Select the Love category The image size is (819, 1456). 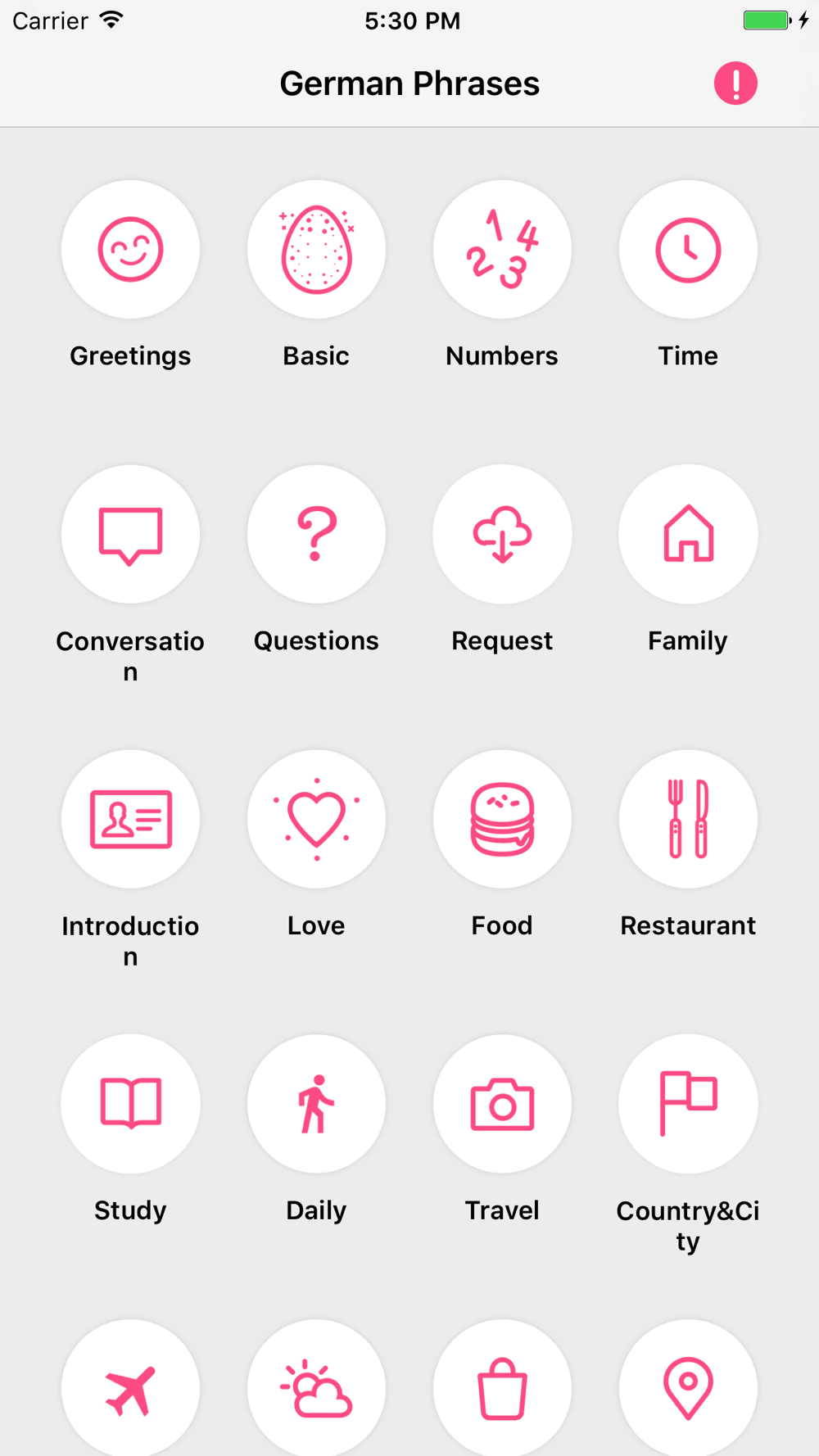tap(316, 819)
